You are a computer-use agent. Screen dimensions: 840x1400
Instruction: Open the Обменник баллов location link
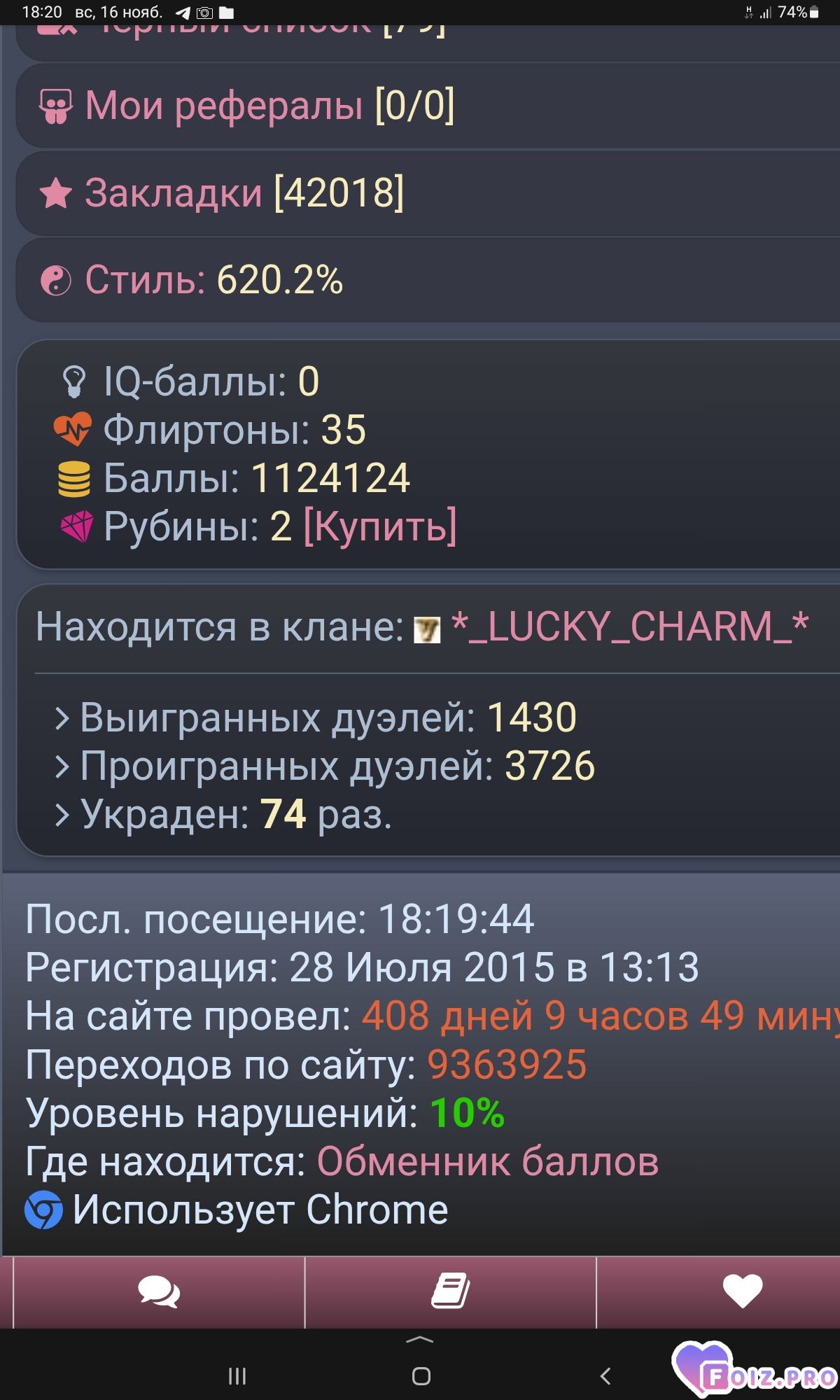pos(488,1162)
